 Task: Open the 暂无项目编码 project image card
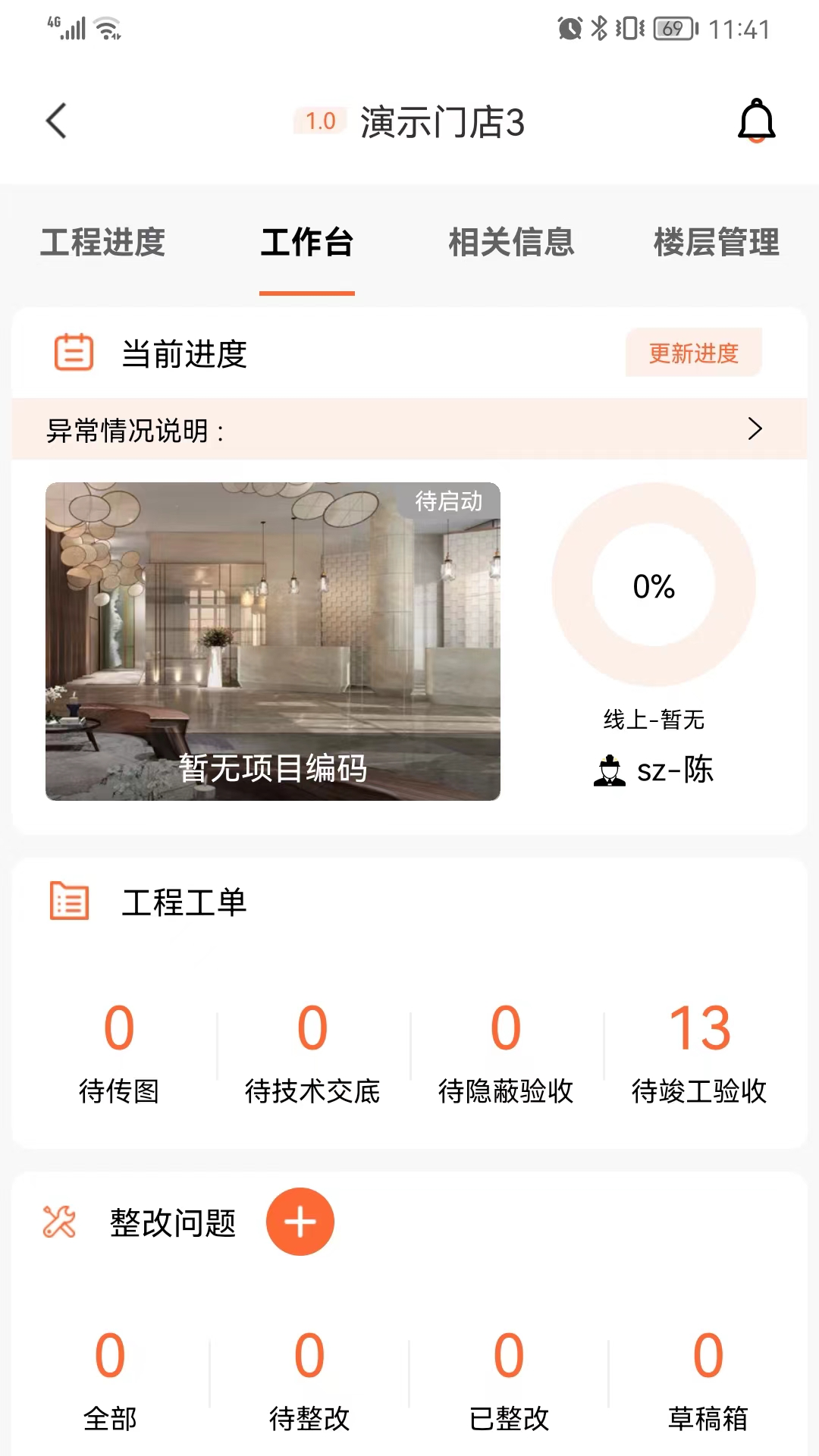click(273, 642)
